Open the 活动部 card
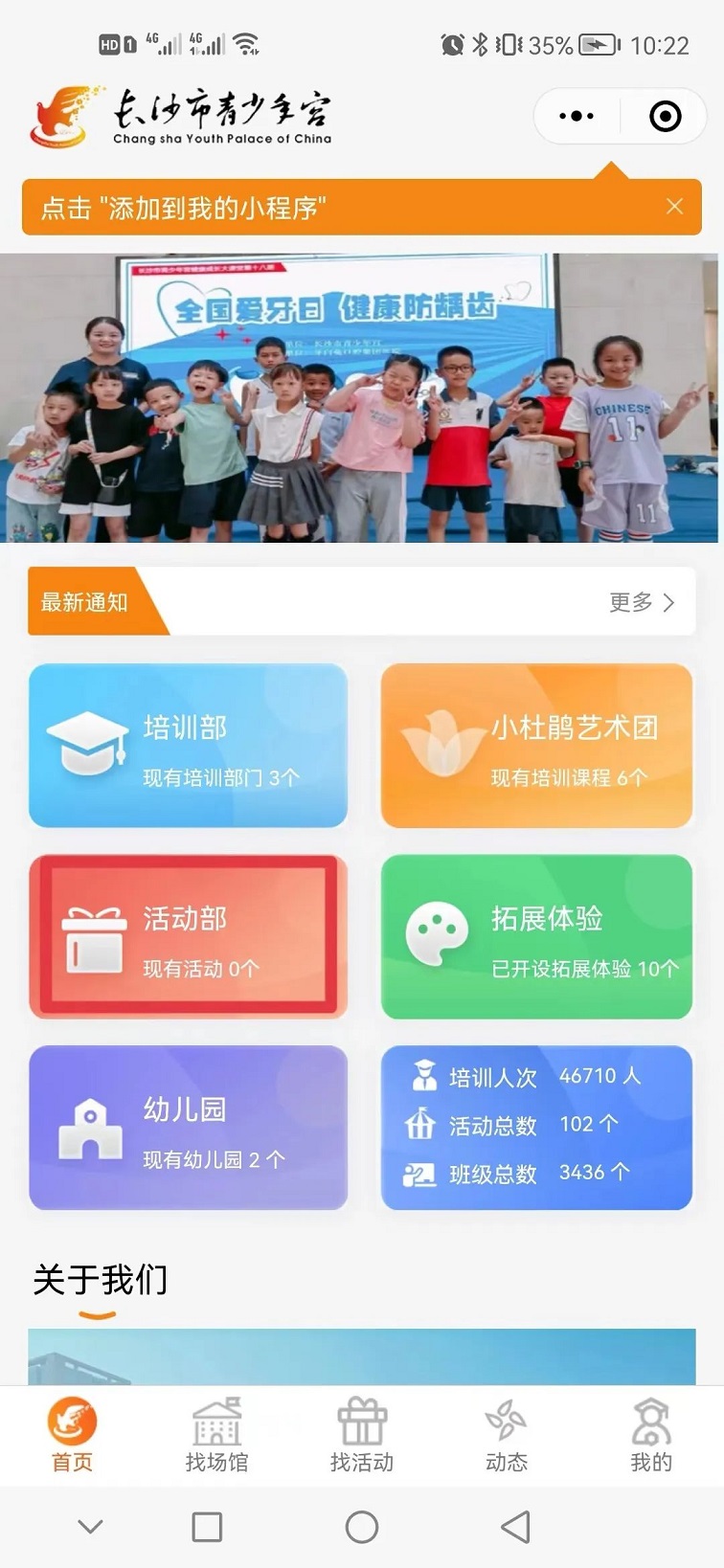This screenshot has height=1568, width=724. [x=188, y=936]
